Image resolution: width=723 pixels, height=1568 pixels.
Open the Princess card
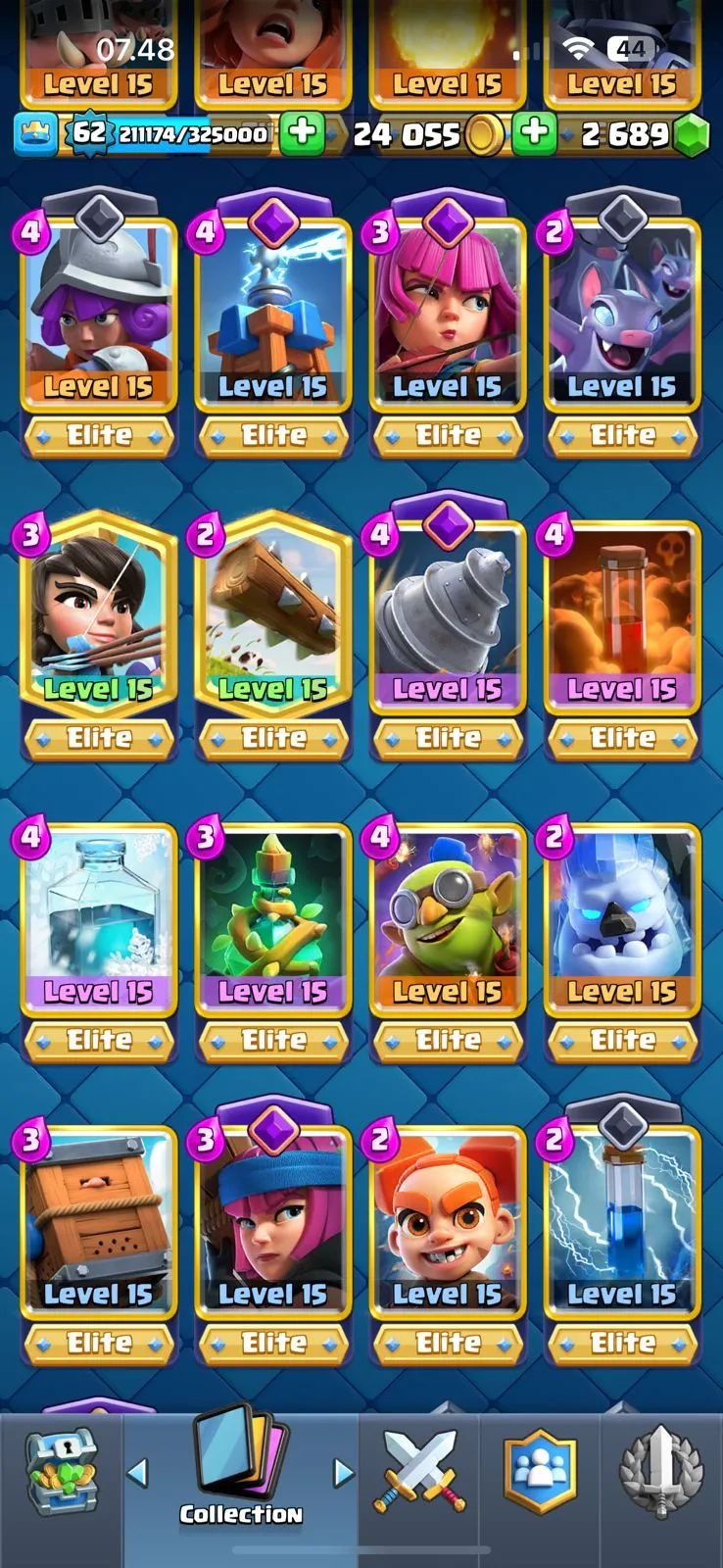98,615
